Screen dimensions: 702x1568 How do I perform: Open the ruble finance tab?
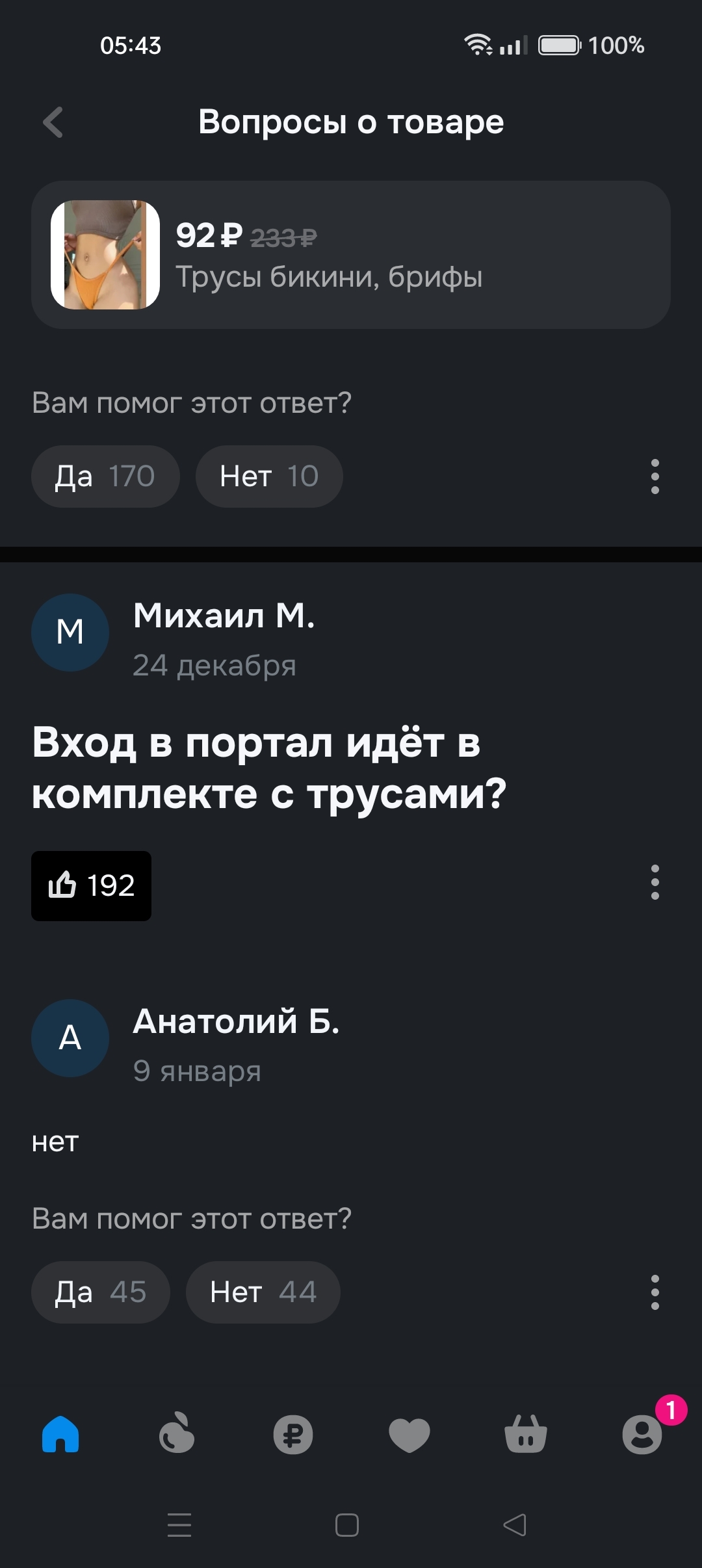coord(293,1434)
